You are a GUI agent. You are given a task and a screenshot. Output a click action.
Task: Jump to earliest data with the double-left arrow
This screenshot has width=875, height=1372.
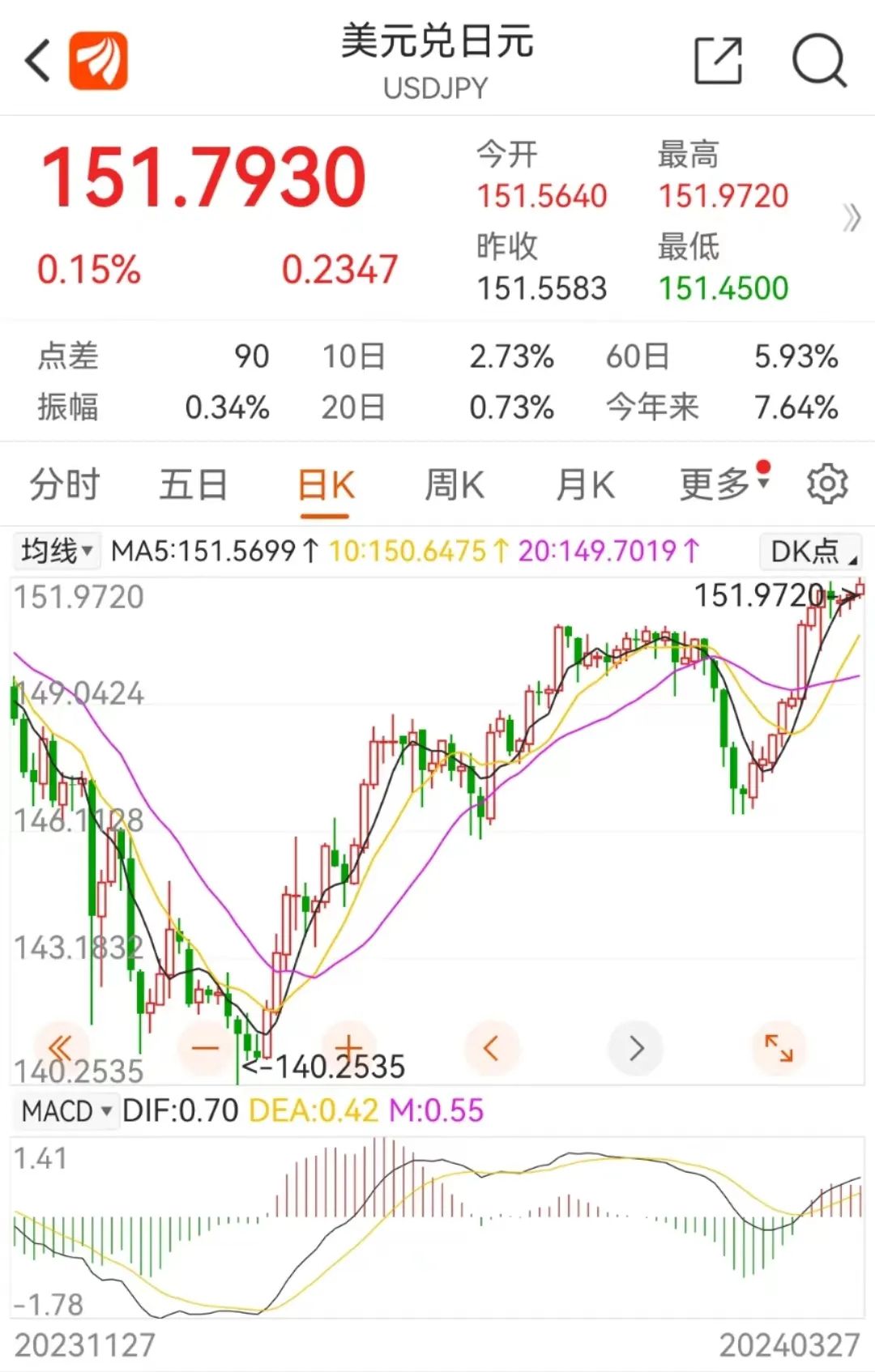[x=62, y=1048]
